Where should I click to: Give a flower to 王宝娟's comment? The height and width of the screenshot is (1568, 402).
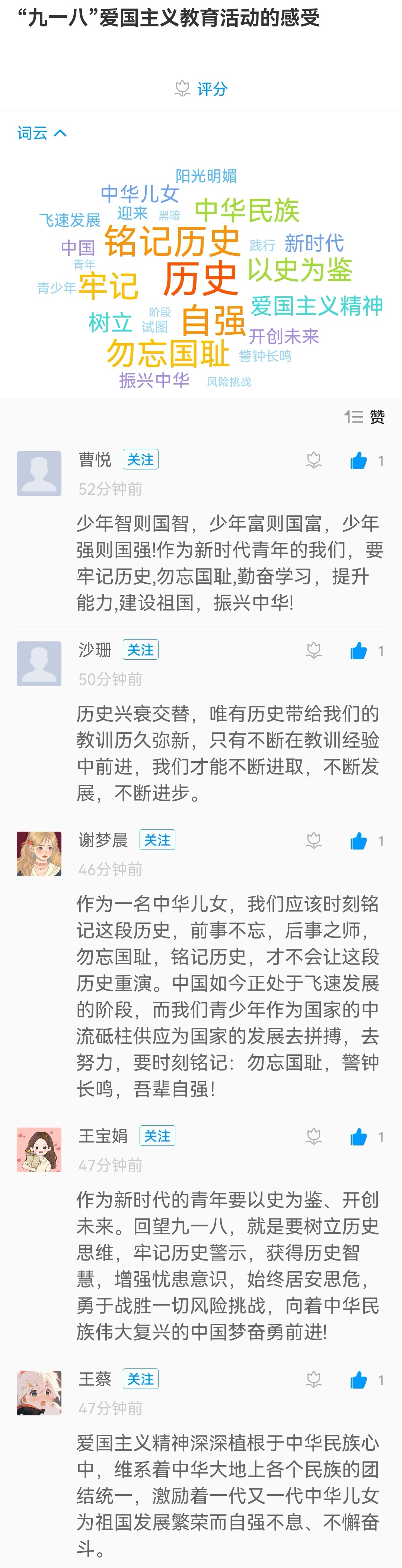click(314, 1137)
